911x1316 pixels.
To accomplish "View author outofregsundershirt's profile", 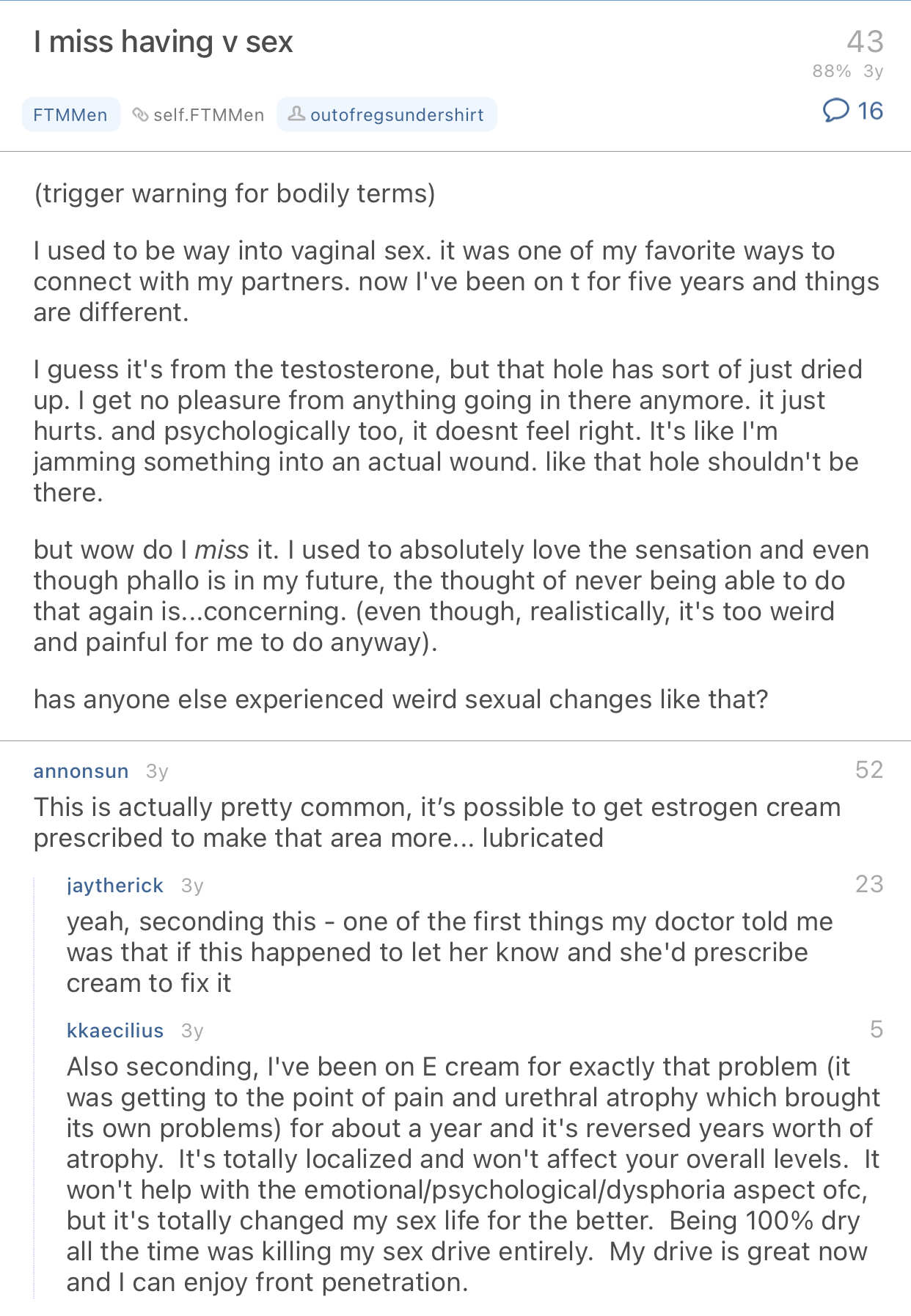I will (x=387, y=115).
